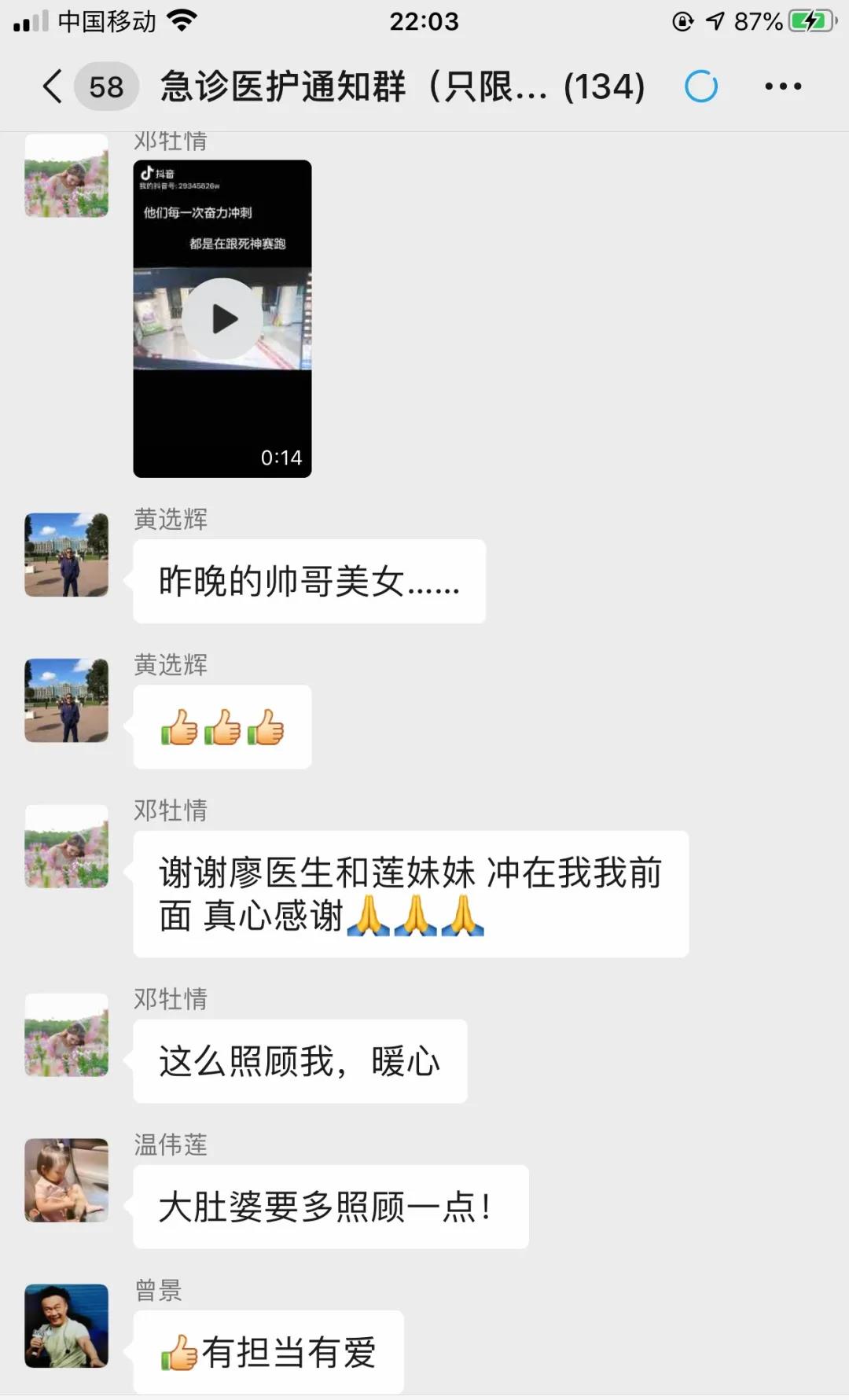
Task: View 温伟莲's profile picture
Action: (x=67, y=1180)
